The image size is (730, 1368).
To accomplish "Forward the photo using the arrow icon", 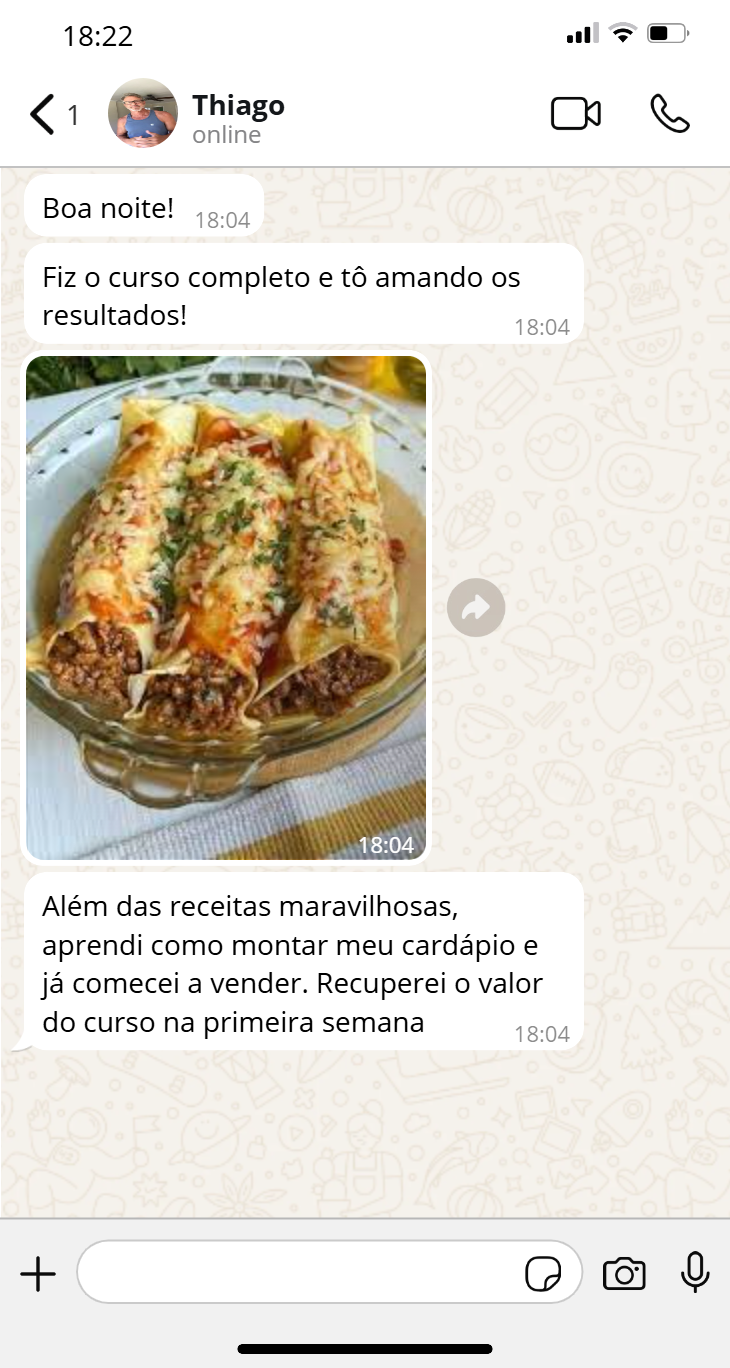I will [x=476, y=607].
